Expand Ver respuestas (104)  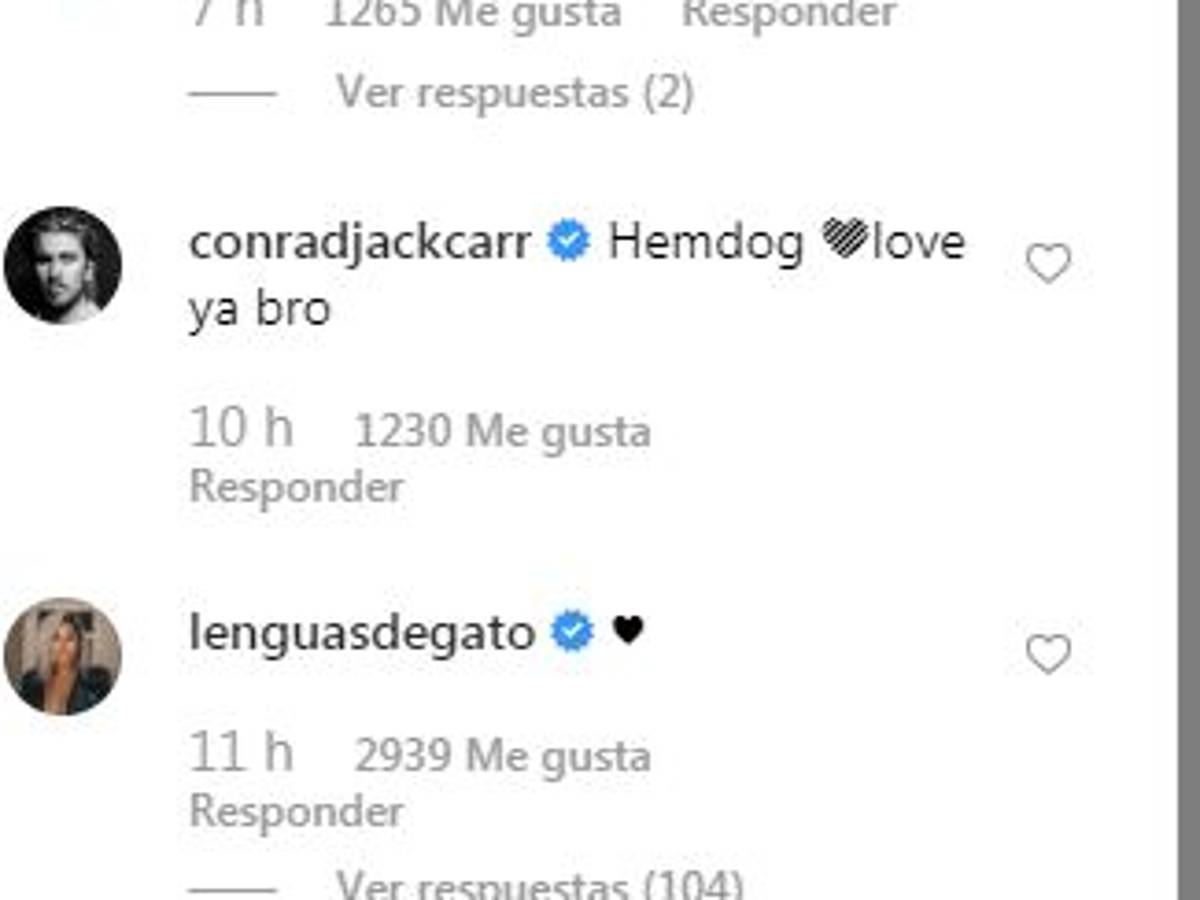[538, 886]
